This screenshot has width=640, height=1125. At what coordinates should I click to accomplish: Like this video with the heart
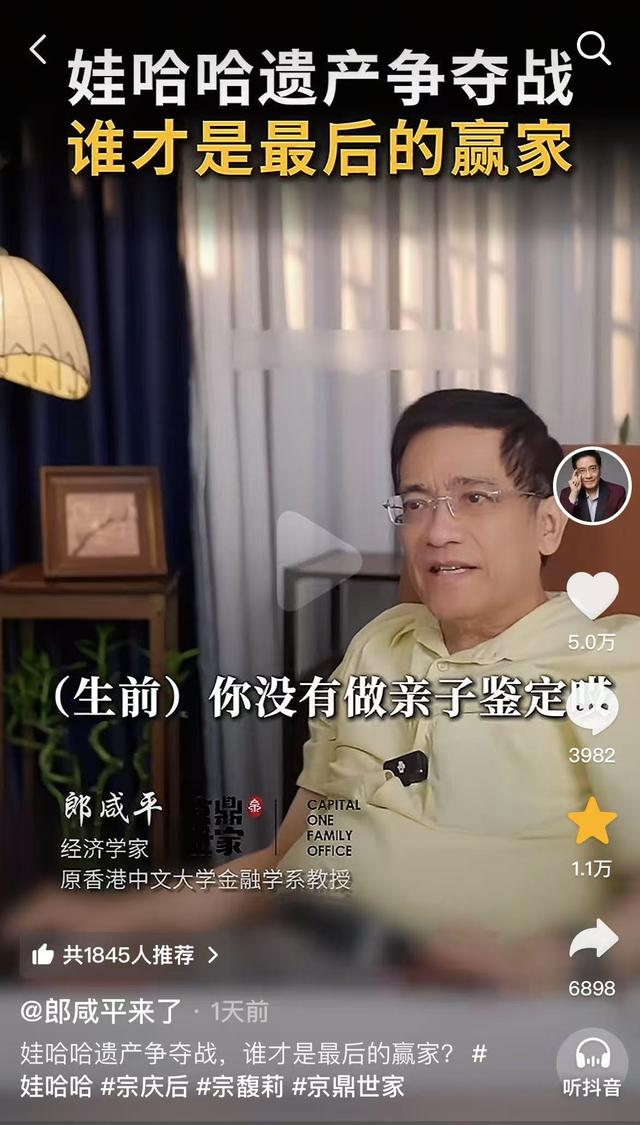(x=592, y=596)
